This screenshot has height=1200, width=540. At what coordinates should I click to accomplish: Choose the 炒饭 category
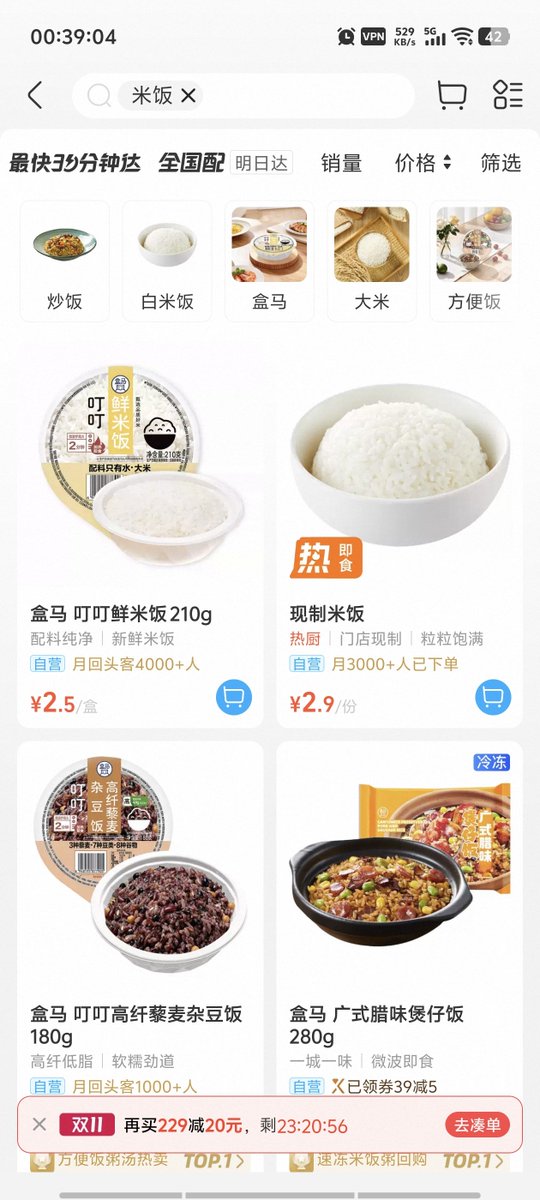click(64, 261)
